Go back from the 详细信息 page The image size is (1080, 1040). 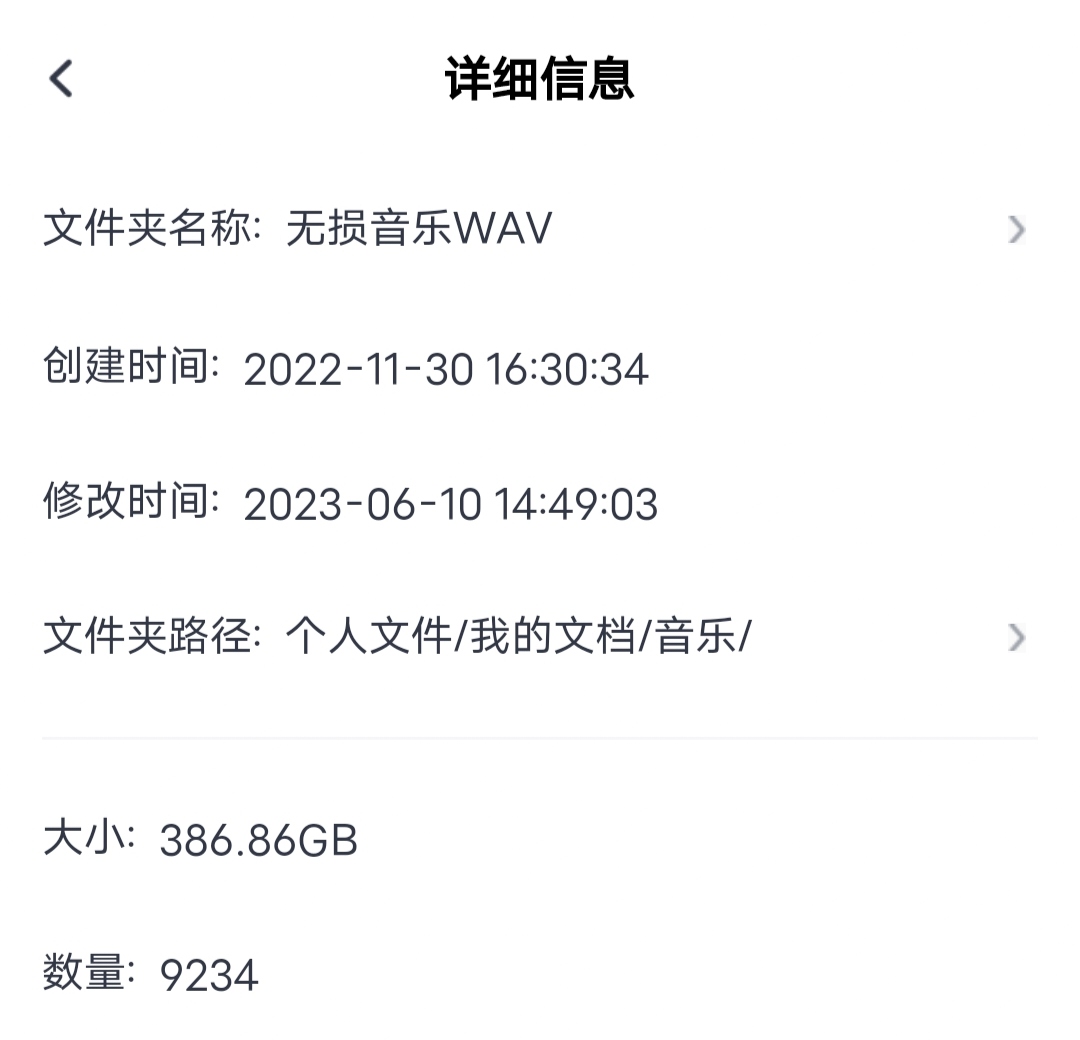tap(62, 79)
